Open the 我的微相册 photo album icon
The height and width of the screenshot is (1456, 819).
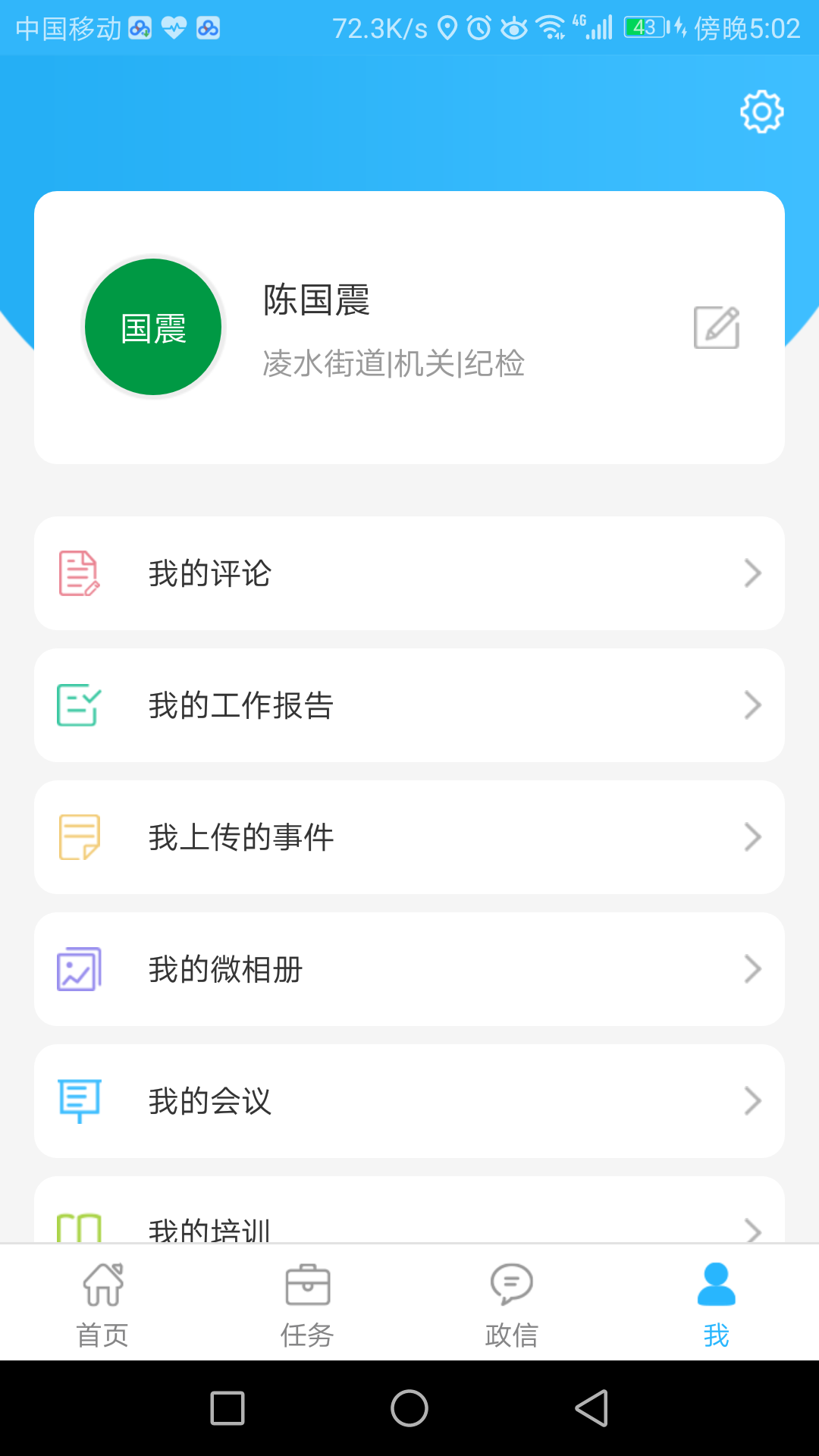[x=78, y=968]
